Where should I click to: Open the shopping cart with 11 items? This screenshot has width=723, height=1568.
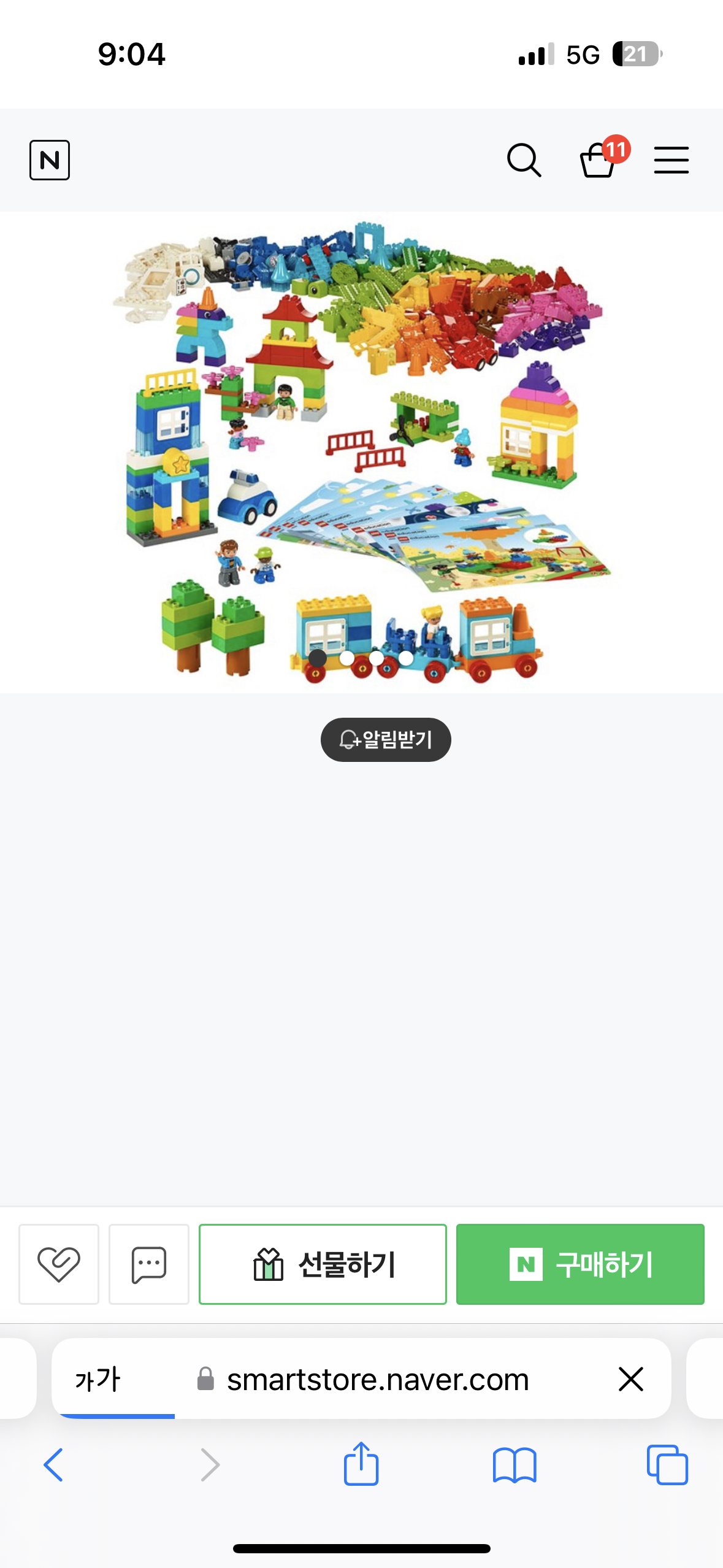(x=598, y=160)
